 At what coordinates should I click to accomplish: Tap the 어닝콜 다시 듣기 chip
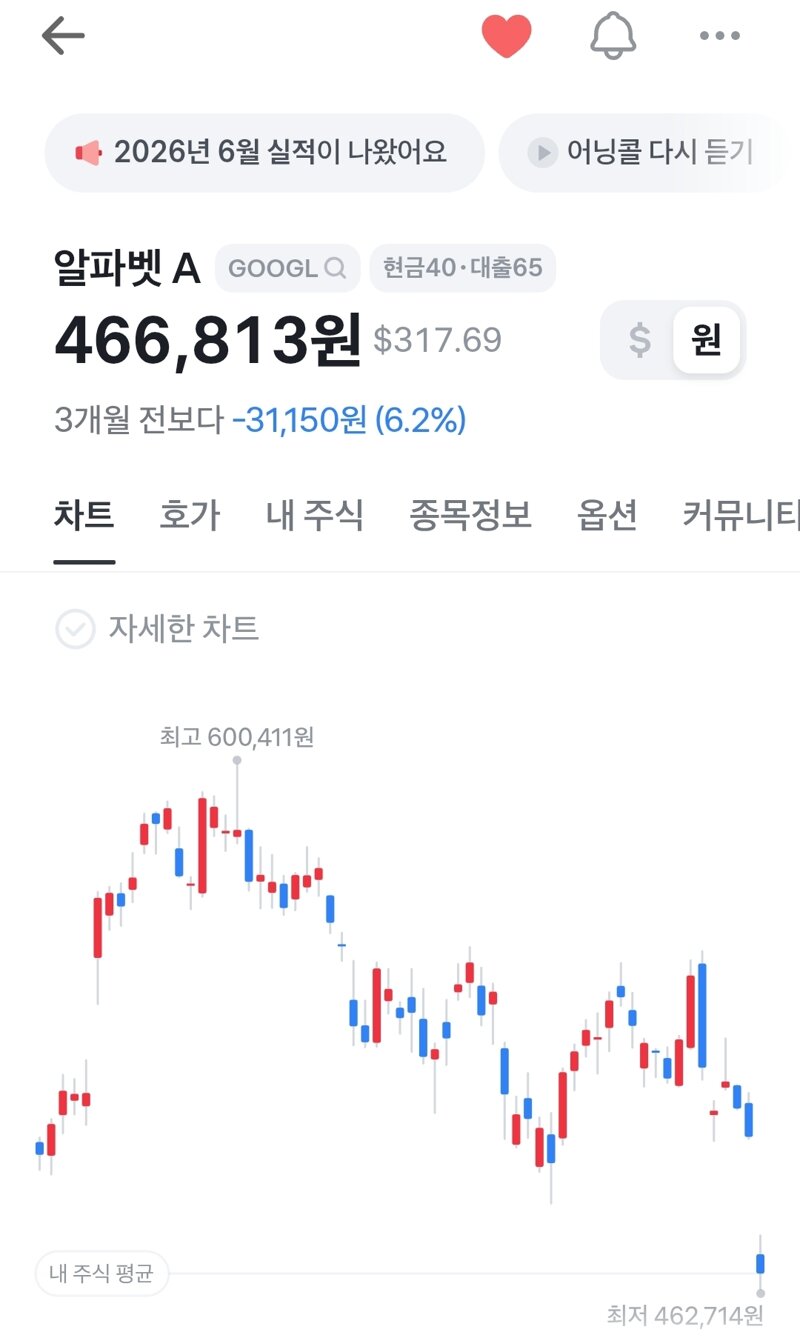pos(645,152)
